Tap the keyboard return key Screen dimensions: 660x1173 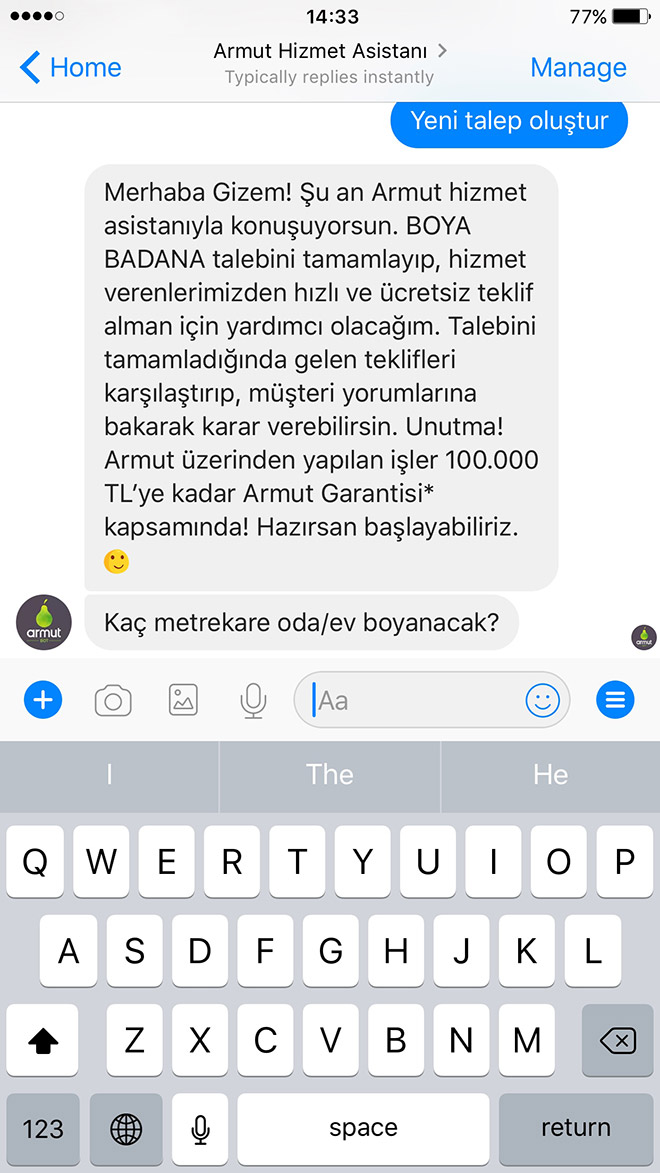(576, 1129)
